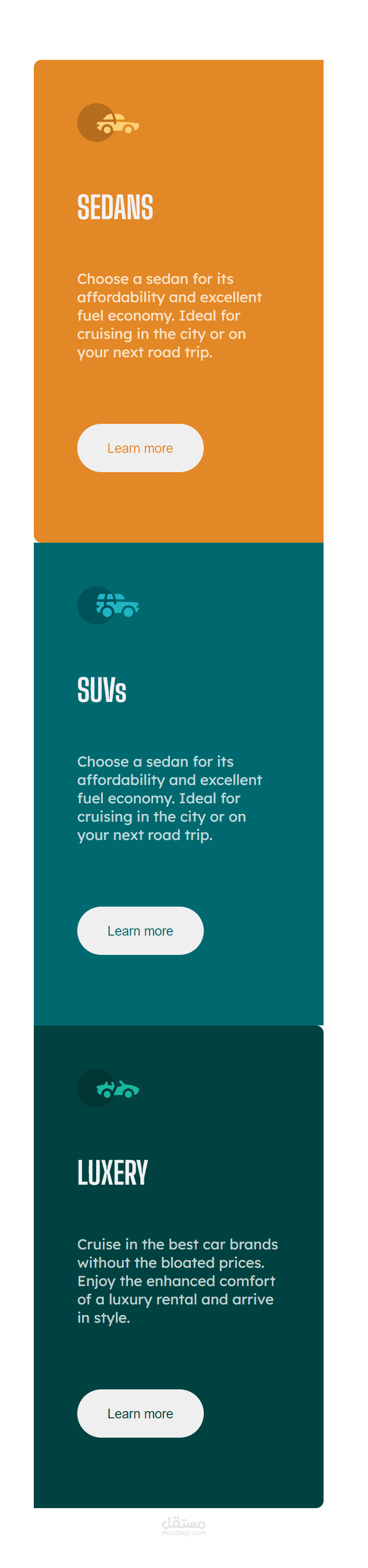
Task: Tap Learn more on the Sedans card
Action: point(140,448)
